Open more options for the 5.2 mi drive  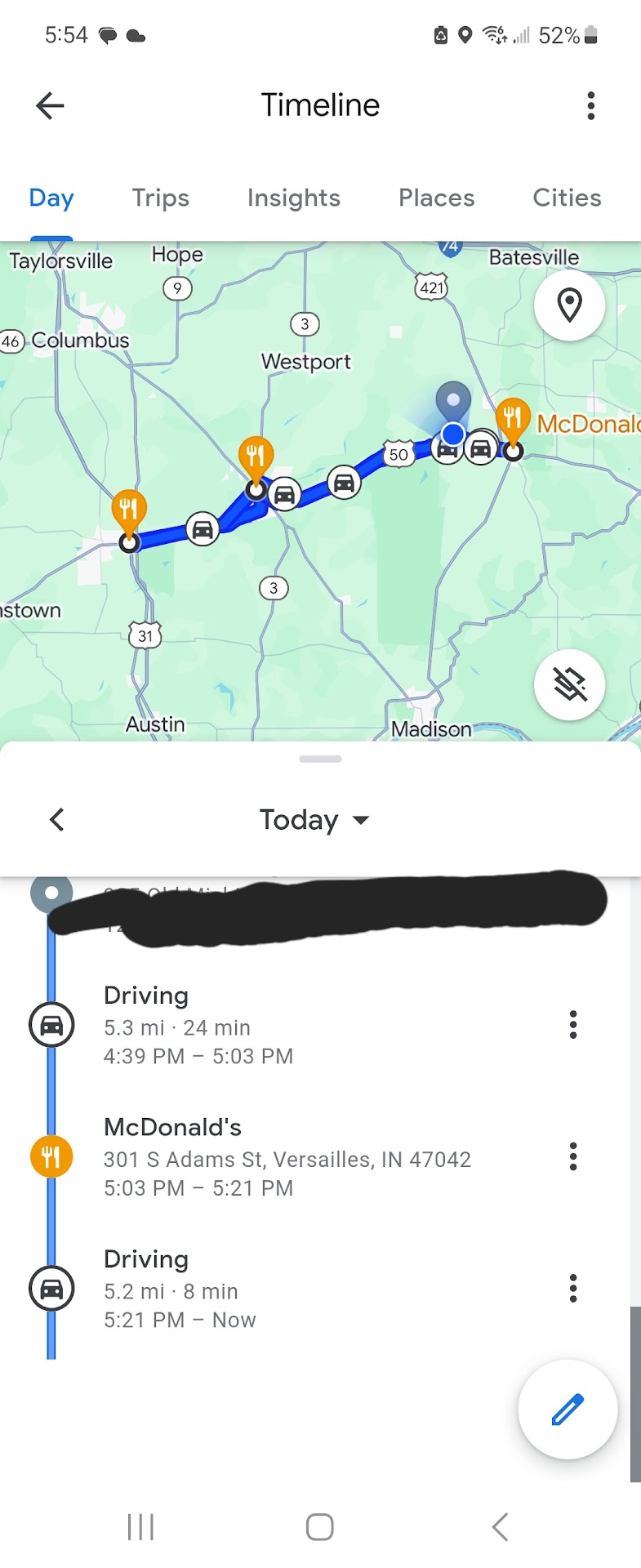pyautogui.click(x=573, y=1288)
